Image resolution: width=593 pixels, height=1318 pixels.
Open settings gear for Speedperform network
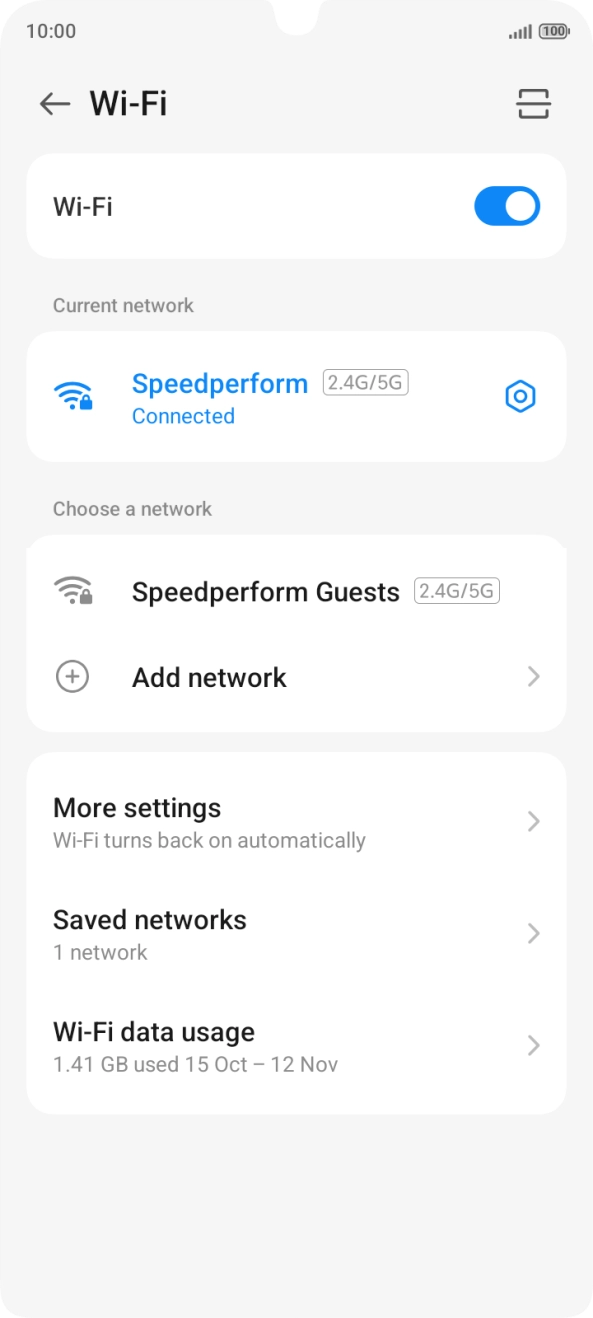[520, 397]
